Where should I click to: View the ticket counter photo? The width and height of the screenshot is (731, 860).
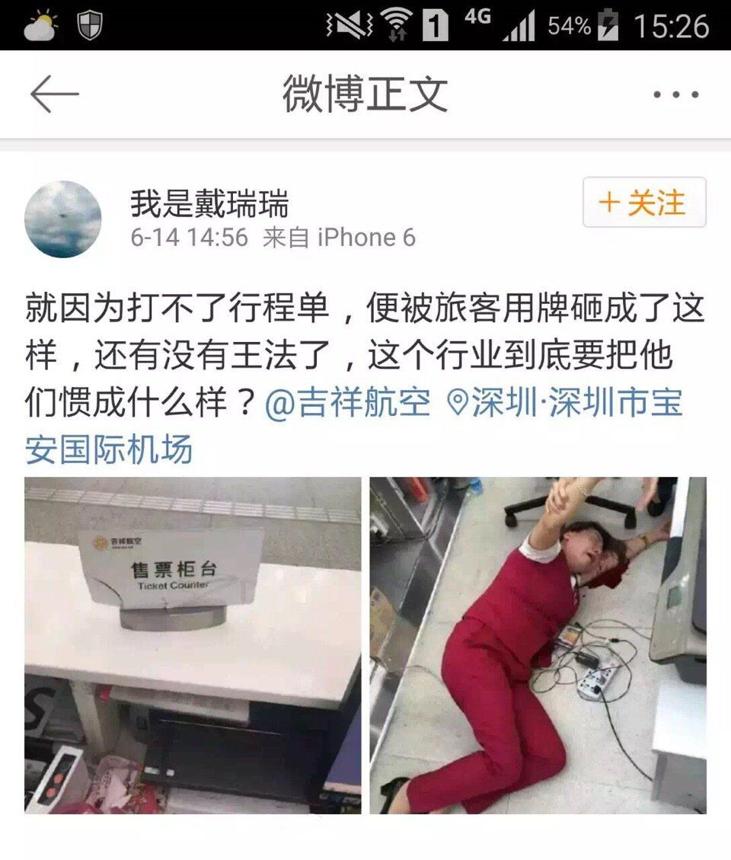click(192, 645)
